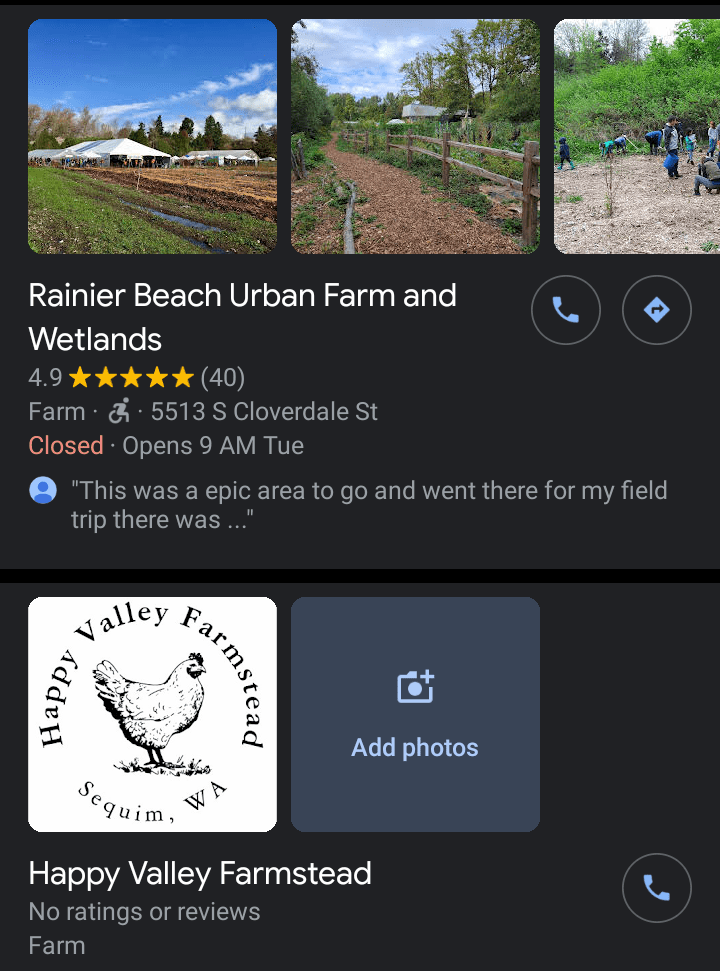This screenshot has height=971, width=720.
Task: View the wood-chip path fence photo
Action: tap(415, 136)
